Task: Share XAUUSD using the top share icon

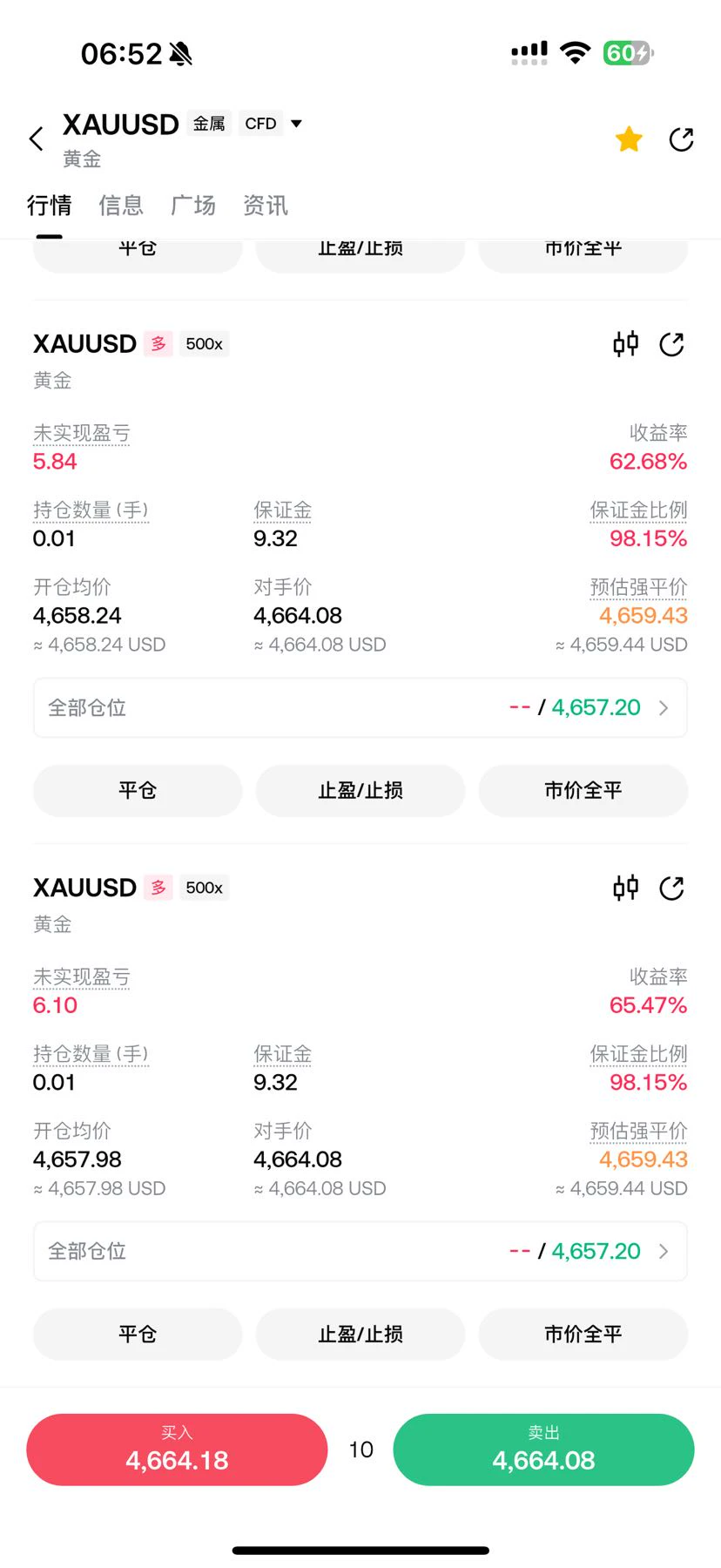Action: tap(681, 139)
